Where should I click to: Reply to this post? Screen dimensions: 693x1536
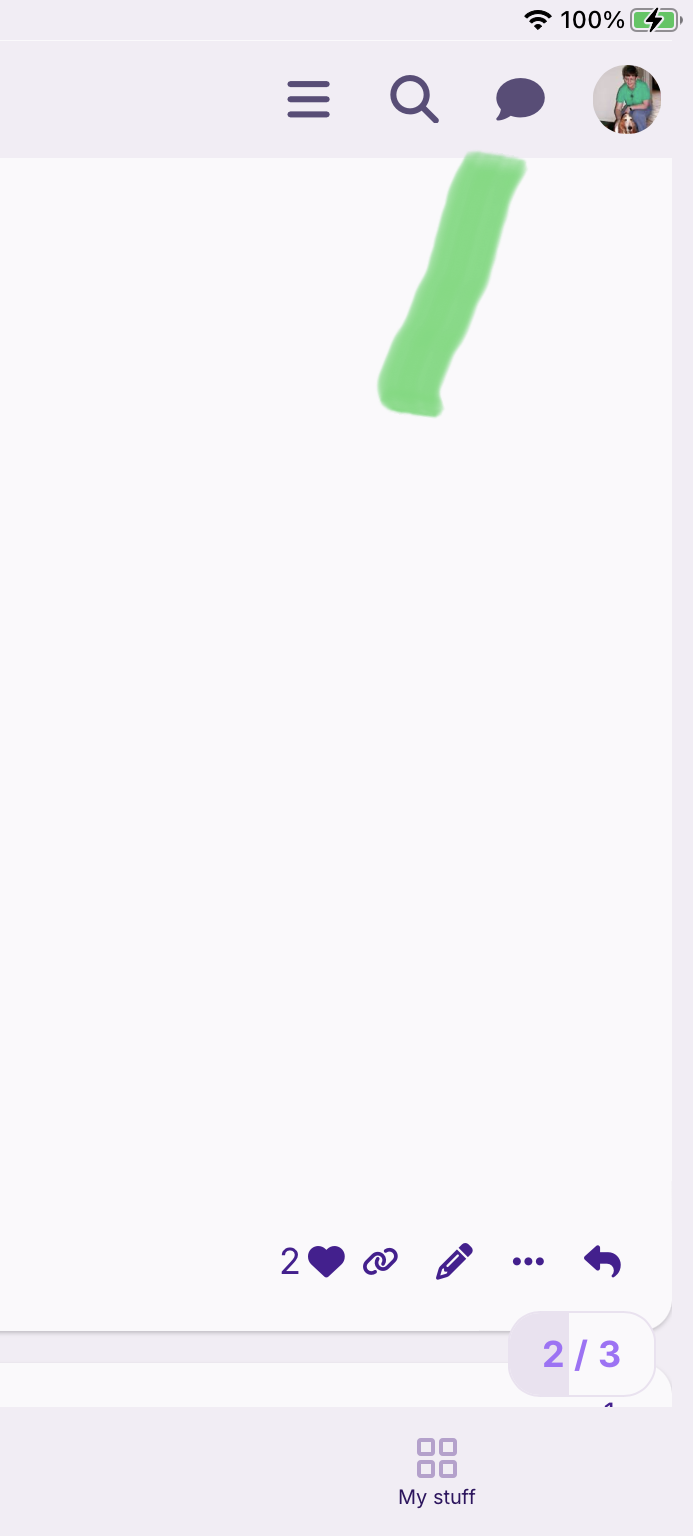pyautogui.click(x=602, y=1262)
